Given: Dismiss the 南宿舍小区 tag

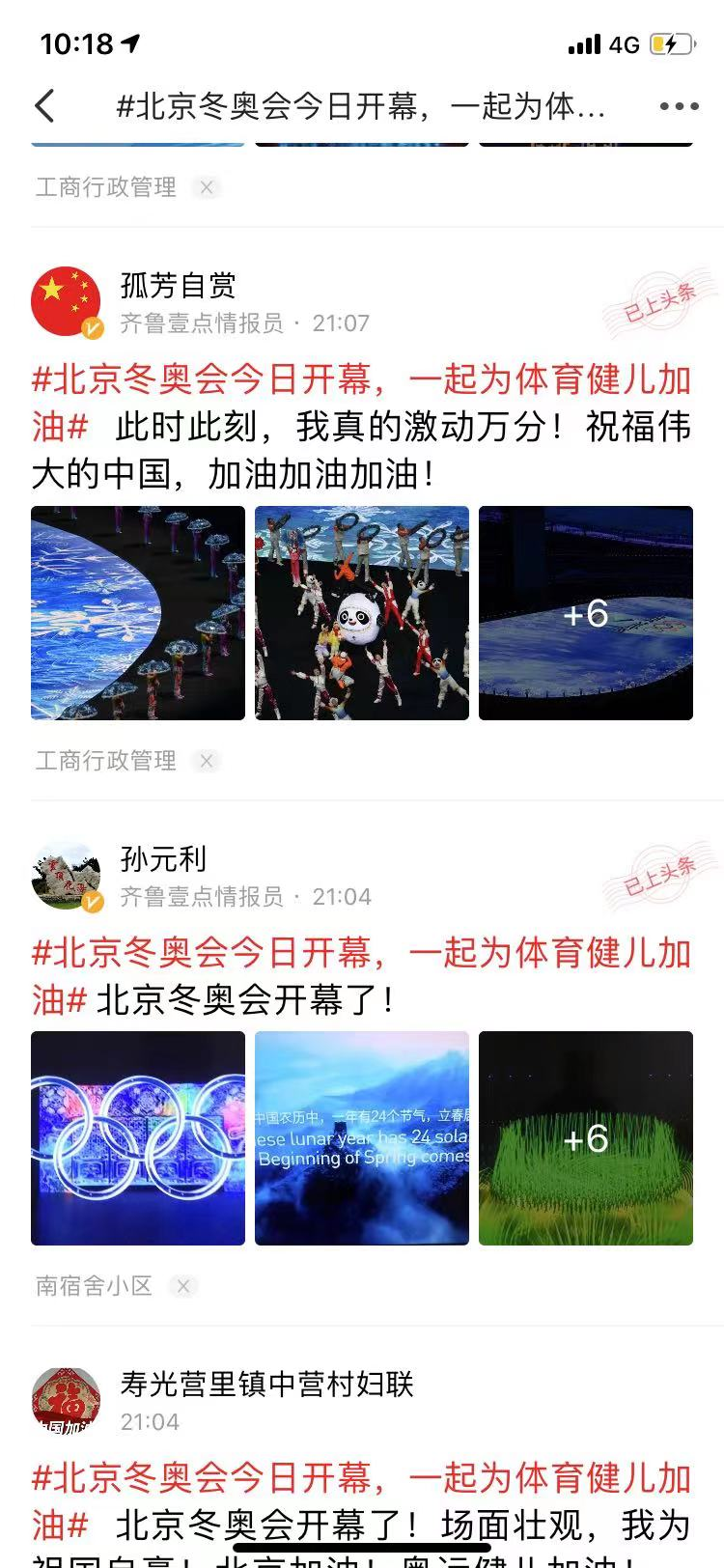Looking at the screenshot, I should tap(182, 1286).
